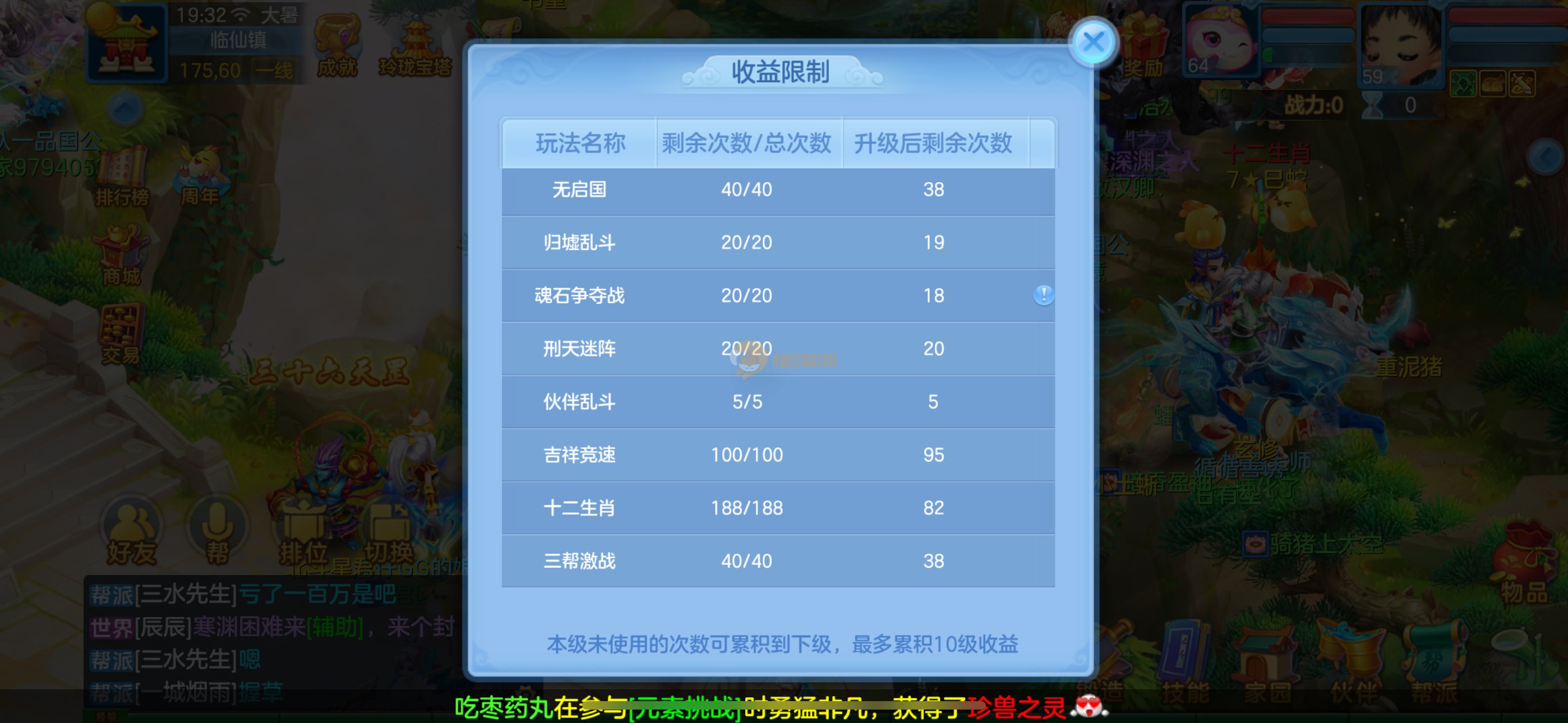Image resolution: width=1568 pixels, height=723 pixels.
Task: Open the info icon beside 魂石争夺战
Action: point(1043,295)
